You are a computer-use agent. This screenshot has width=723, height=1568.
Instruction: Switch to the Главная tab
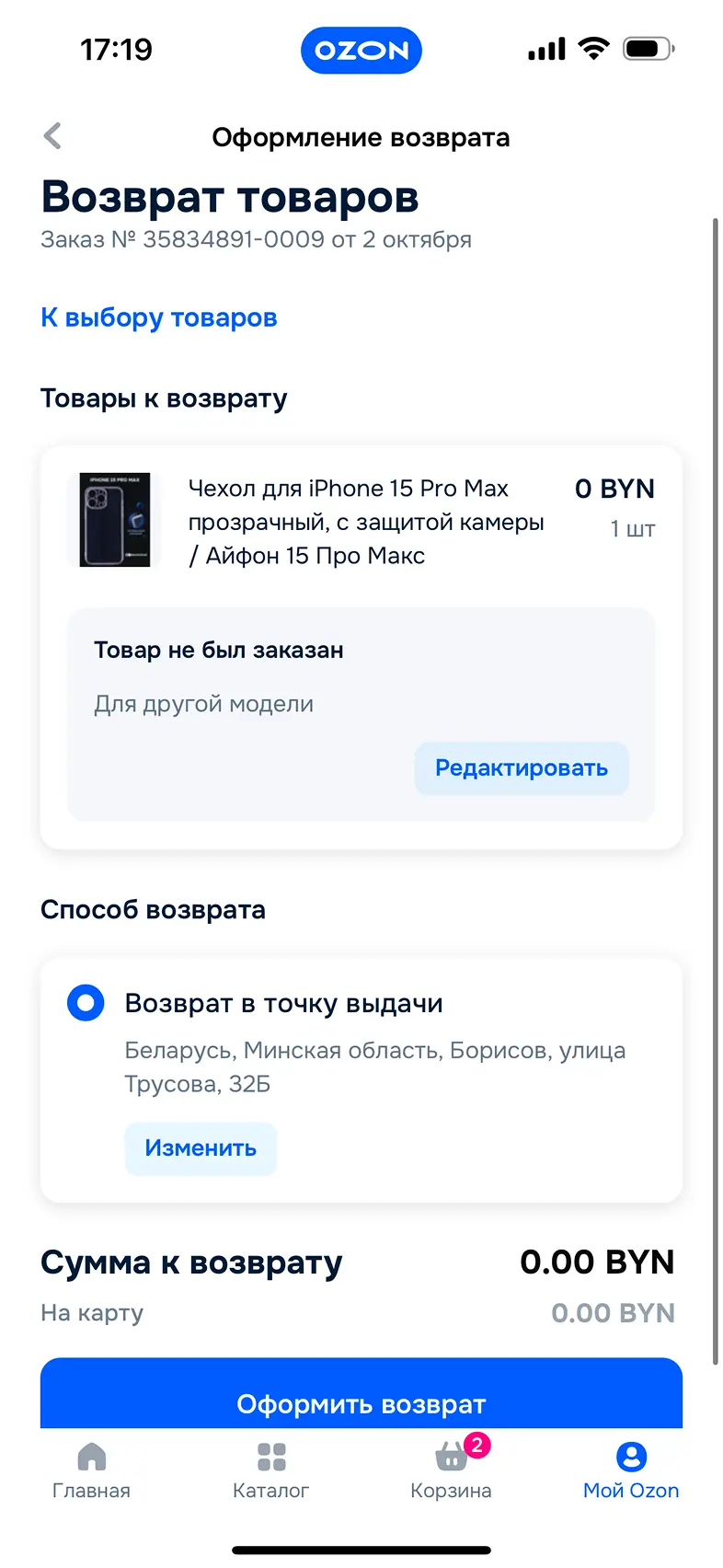pos(91,1470)
